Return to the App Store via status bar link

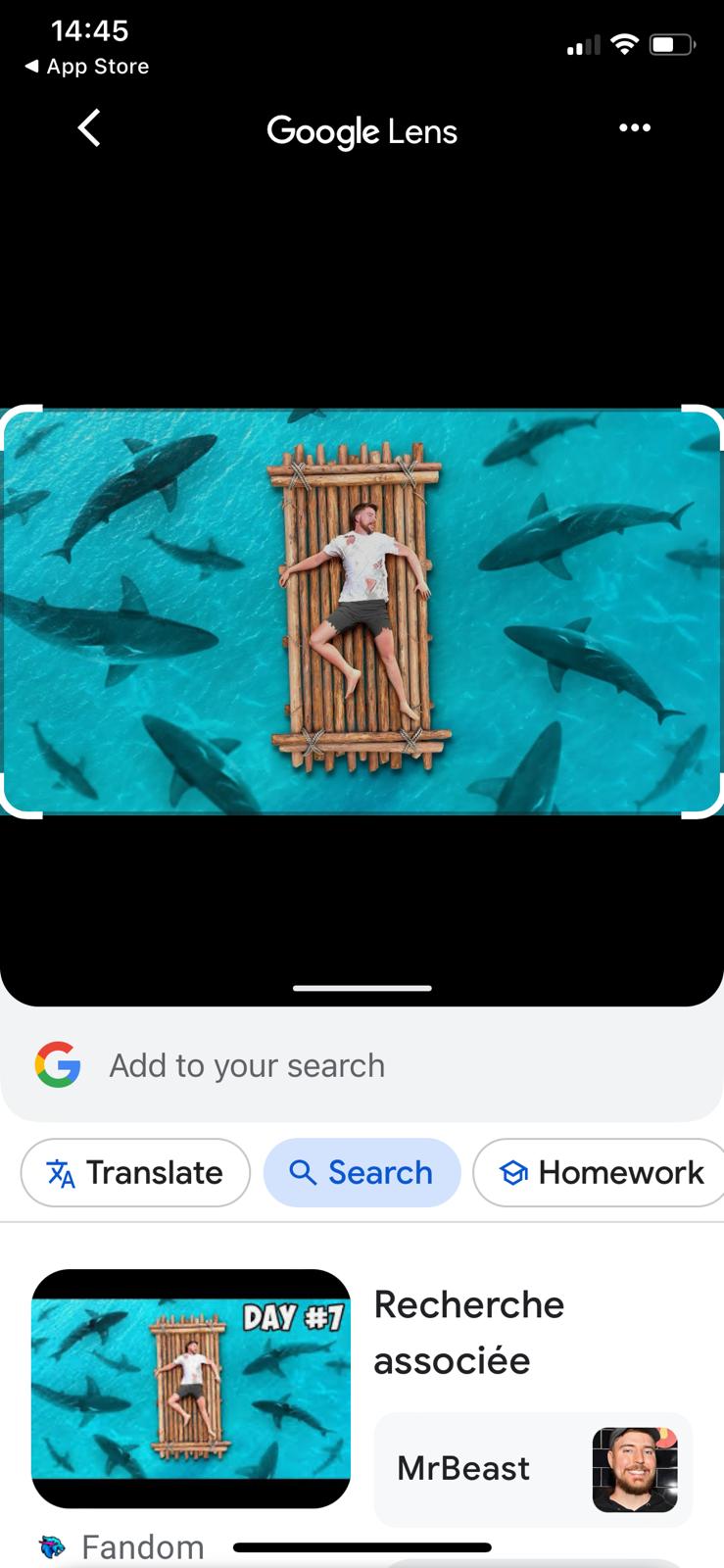pos(86,66)
